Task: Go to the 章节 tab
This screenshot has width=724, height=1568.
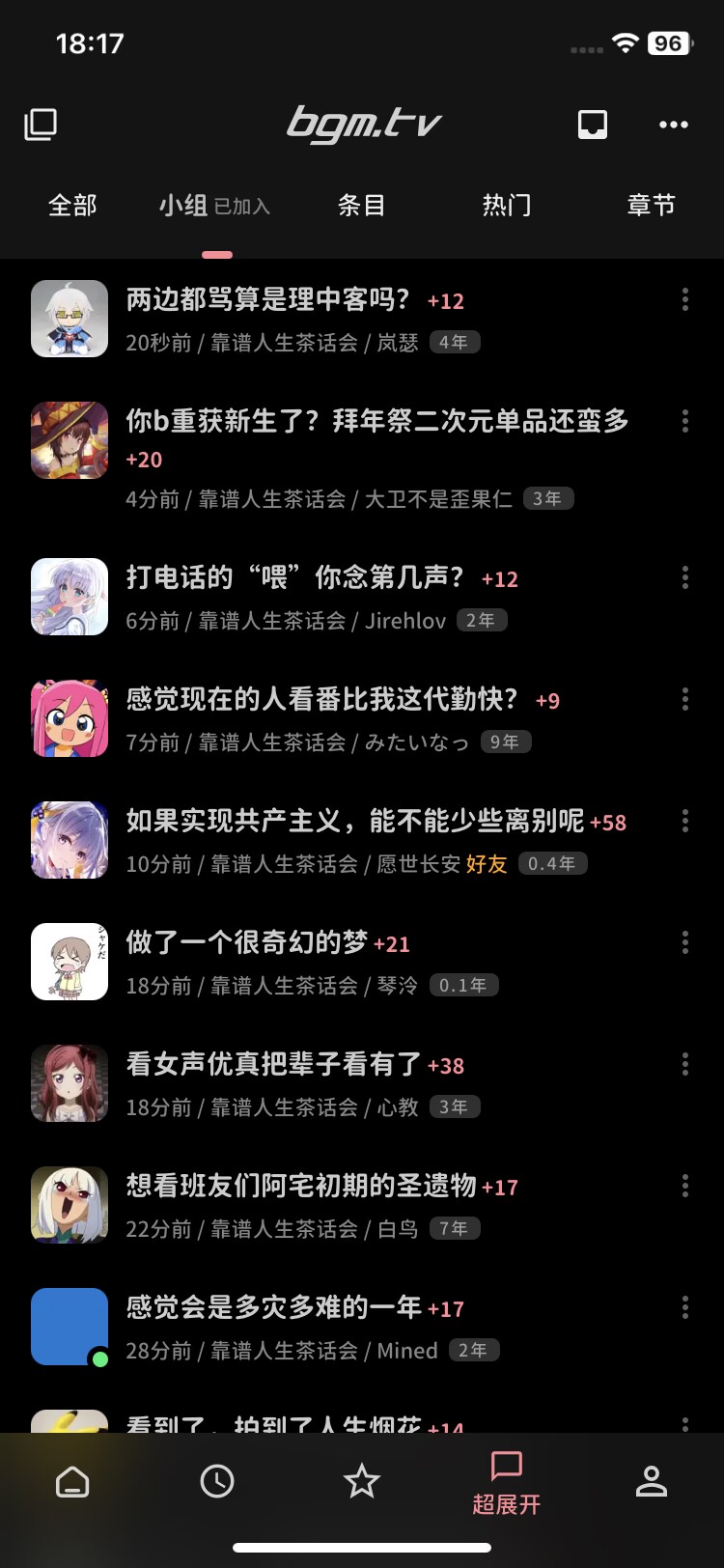Action: pyautogui.click(x=651, y=206)
